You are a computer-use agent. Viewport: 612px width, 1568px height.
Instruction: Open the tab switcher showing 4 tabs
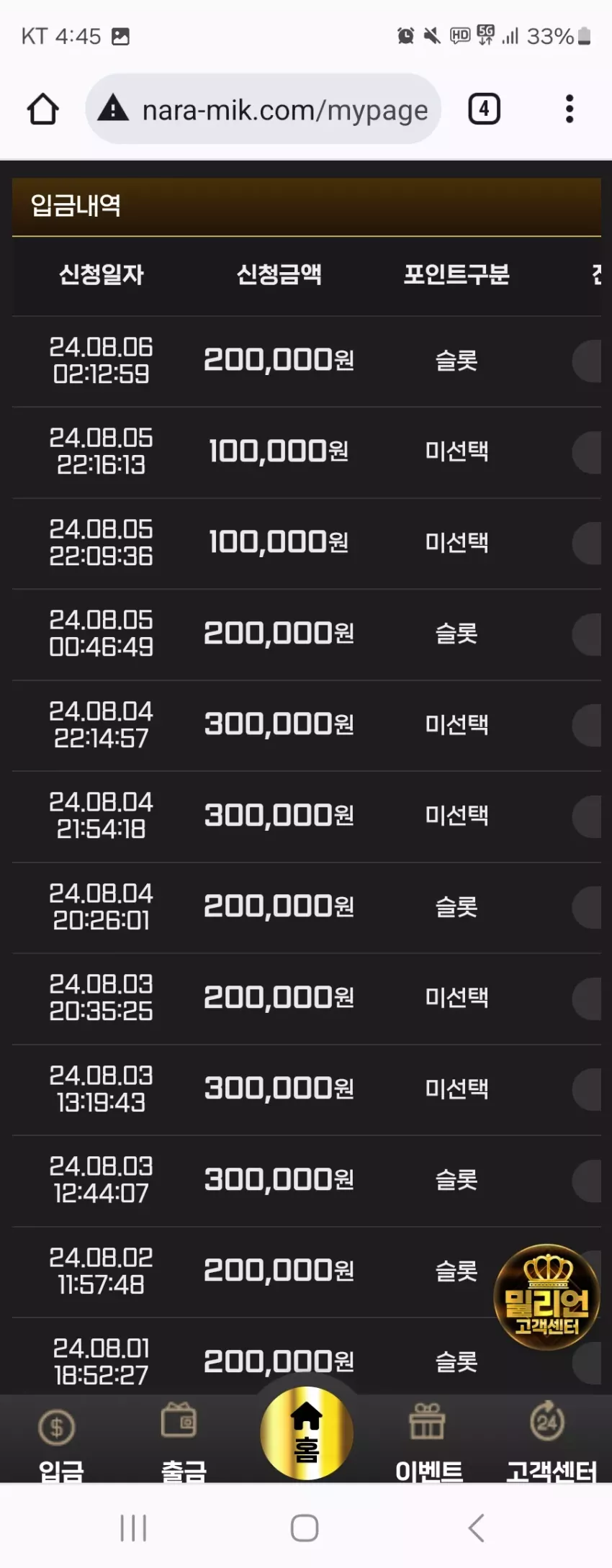484,109
